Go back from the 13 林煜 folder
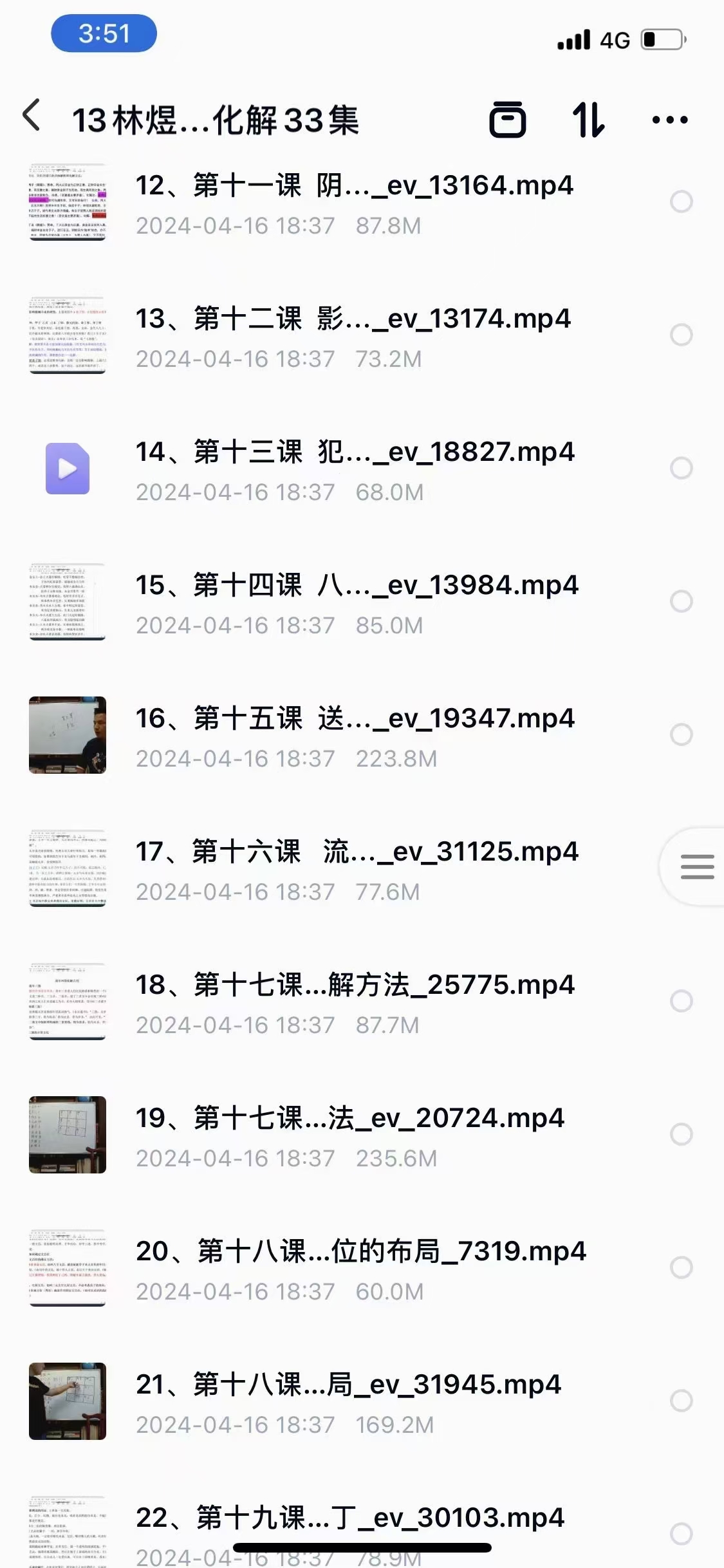 coord(32,117)
